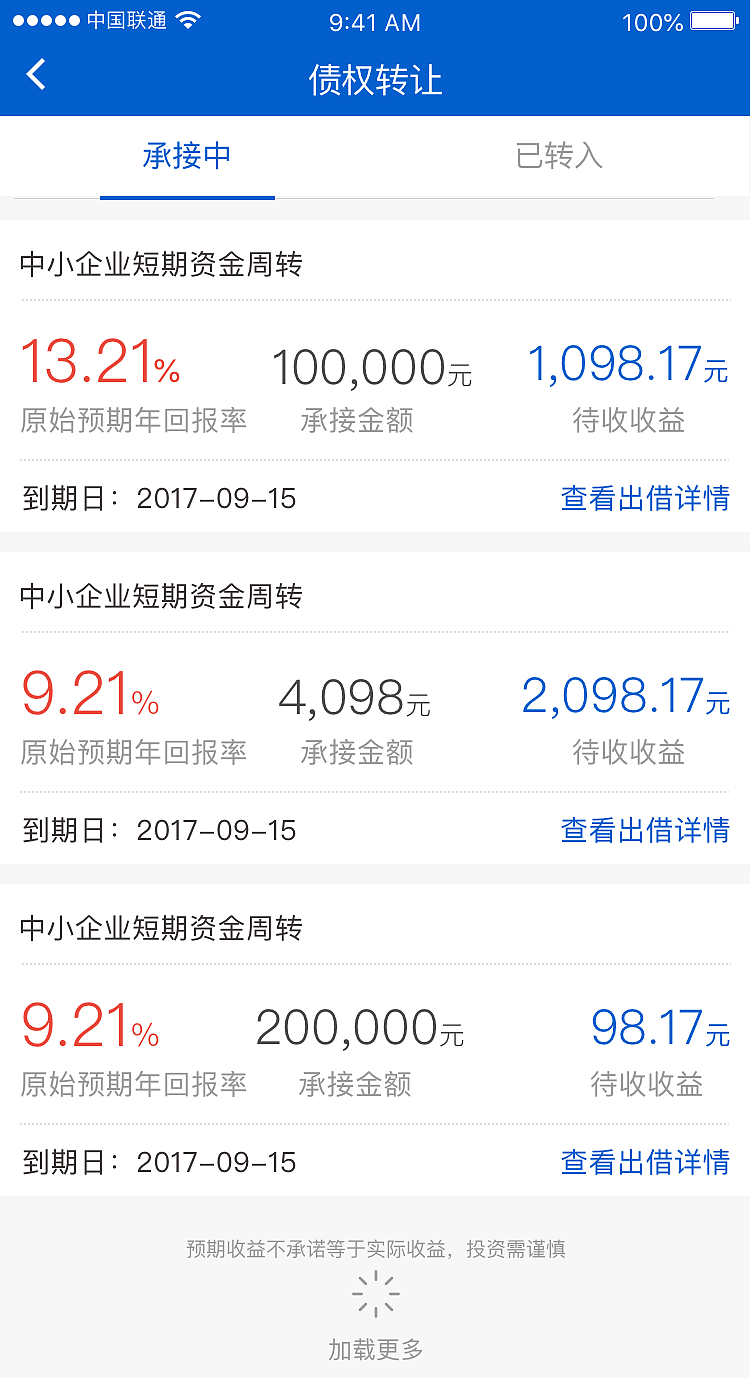
Task: Open 查看出借详情 for the 100,000元 item
Action: click(645, 497)
